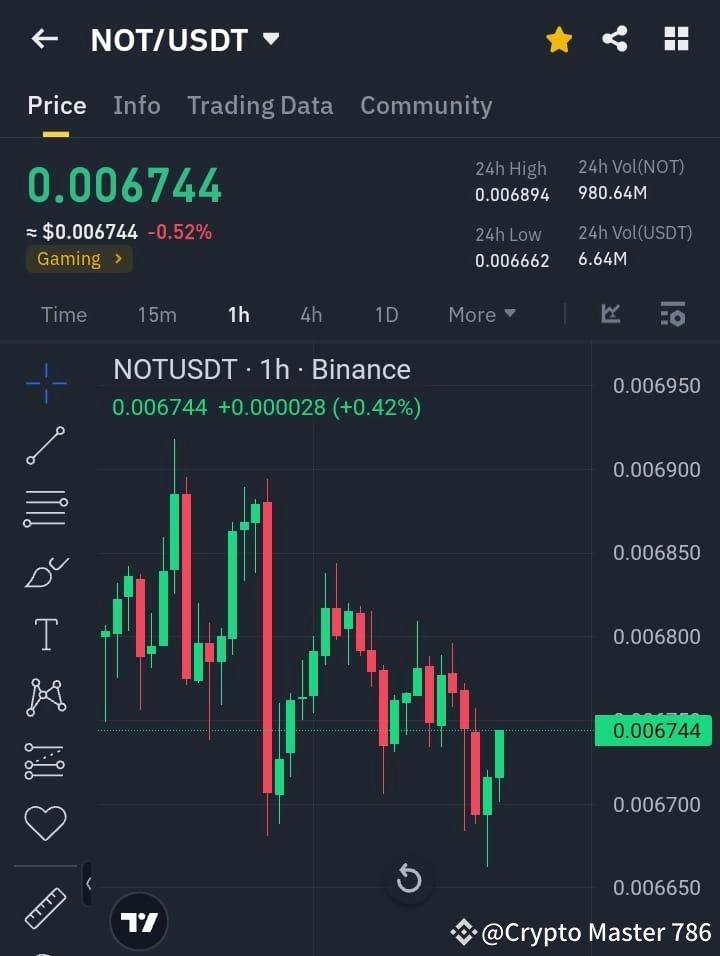
Task: Toggle the favorite star for NOT/USDT
Action: [558, 39]
